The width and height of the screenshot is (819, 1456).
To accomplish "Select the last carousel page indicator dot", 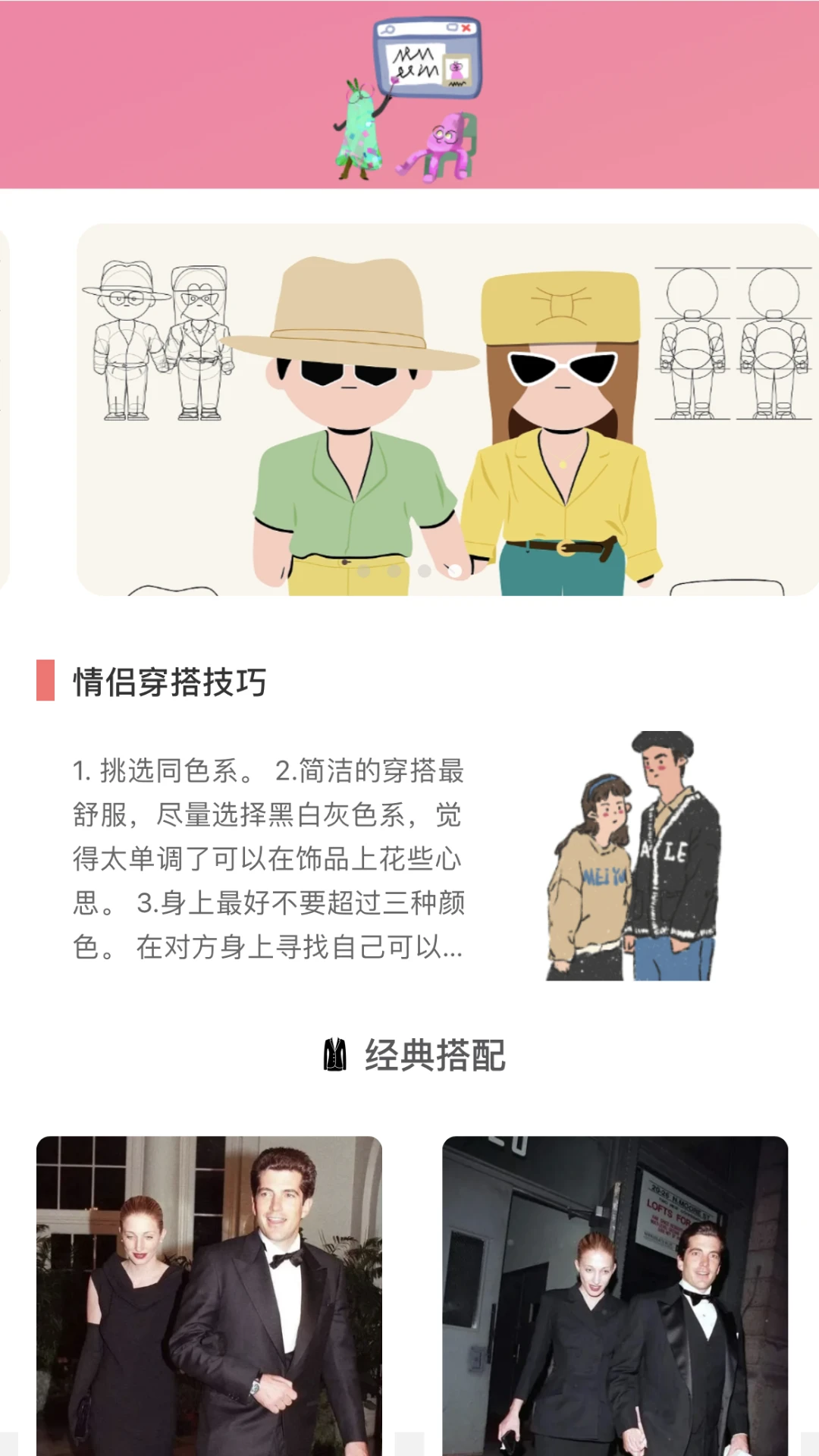I will [454, 571].
